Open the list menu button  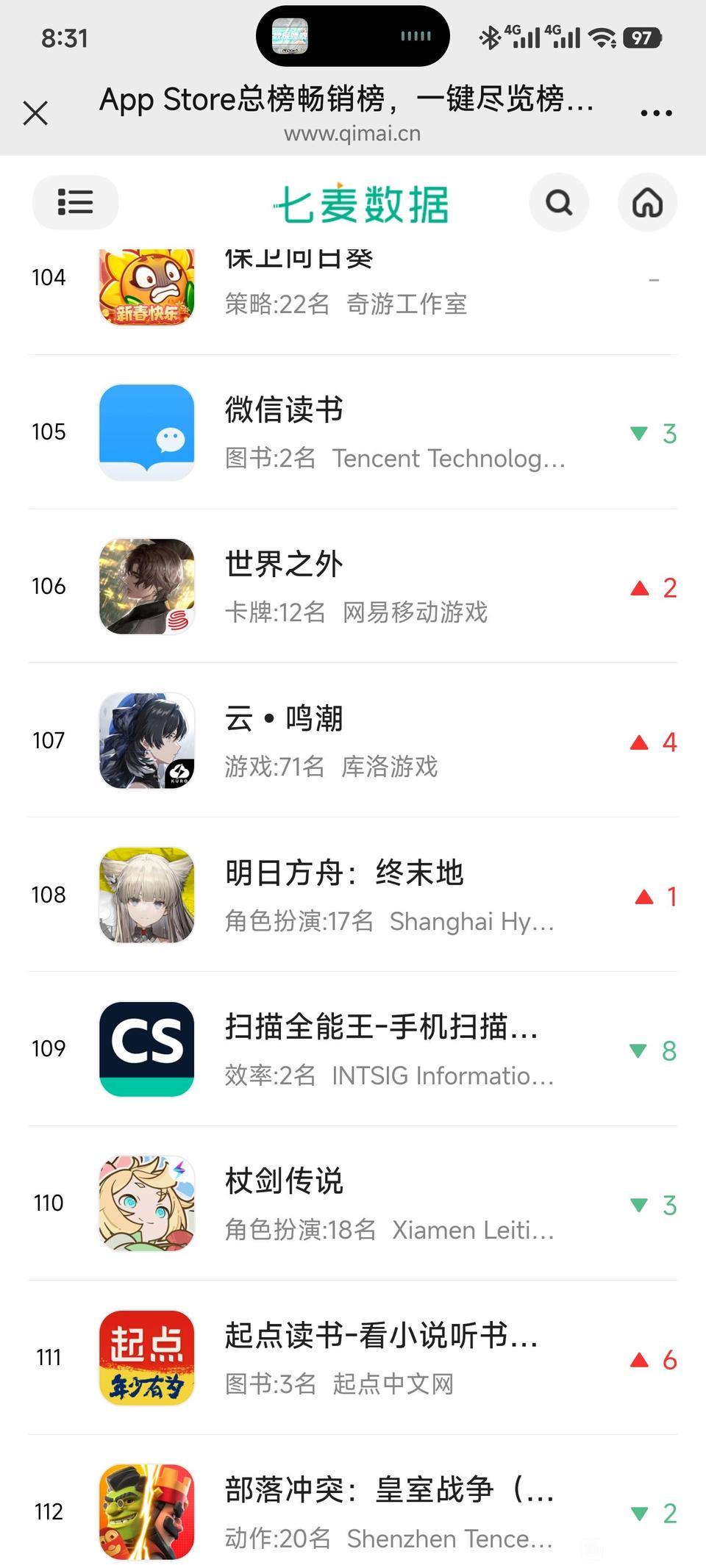[75, 202]
